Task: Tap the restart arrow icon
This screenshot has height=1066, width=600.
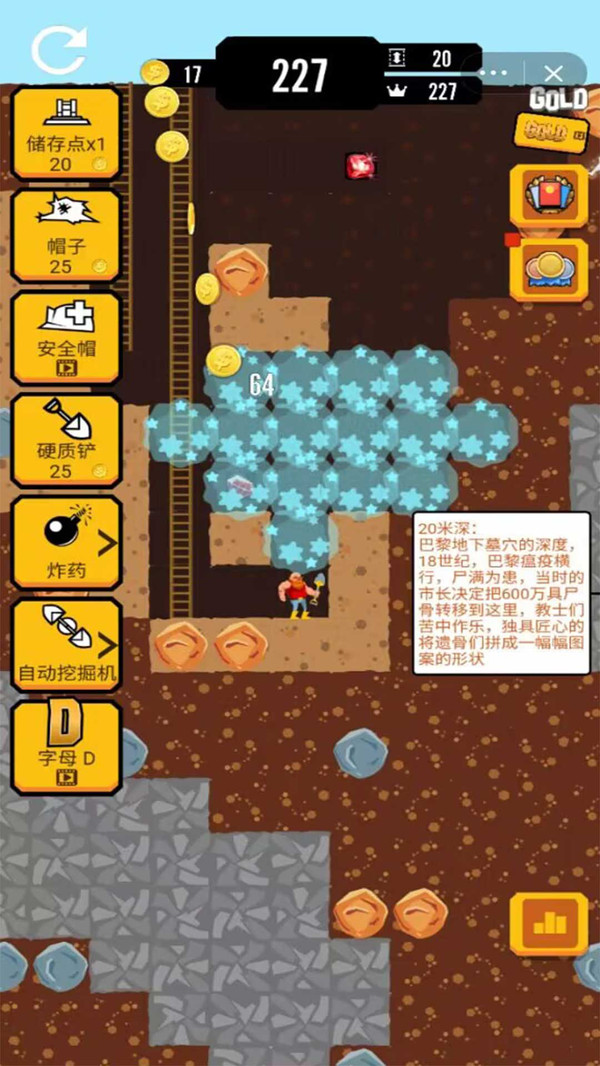Action: click(x=59, y=50)
